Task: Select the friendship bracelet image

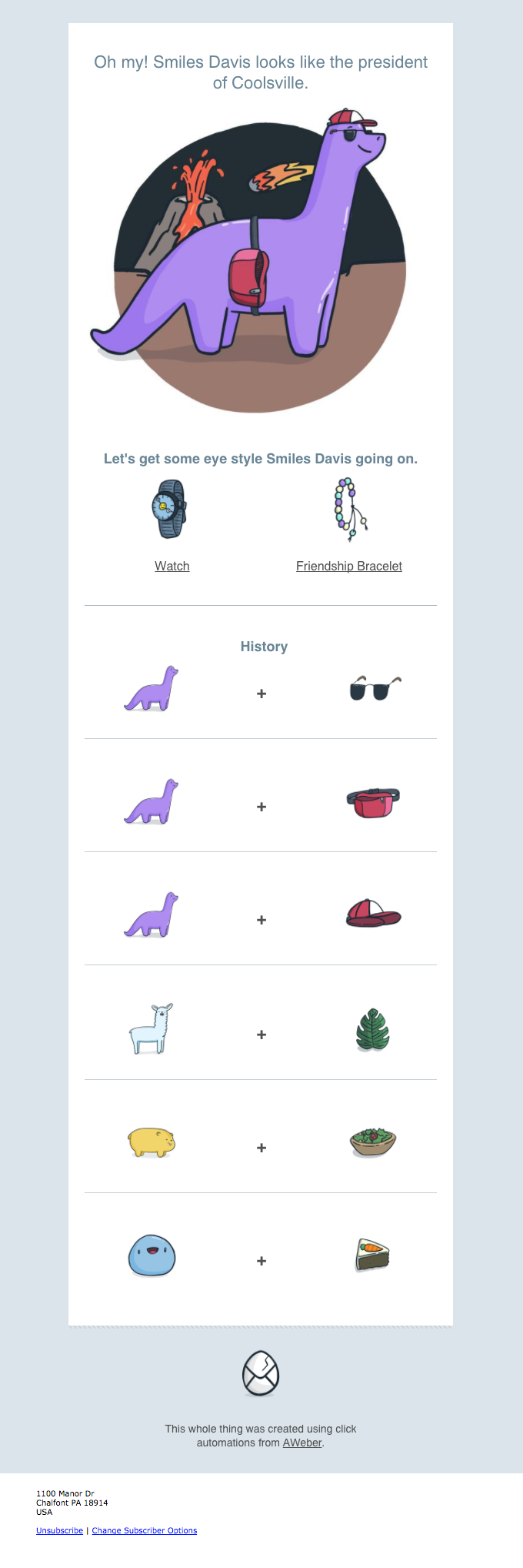Action: pyautogui.click(x=350, y=509)
